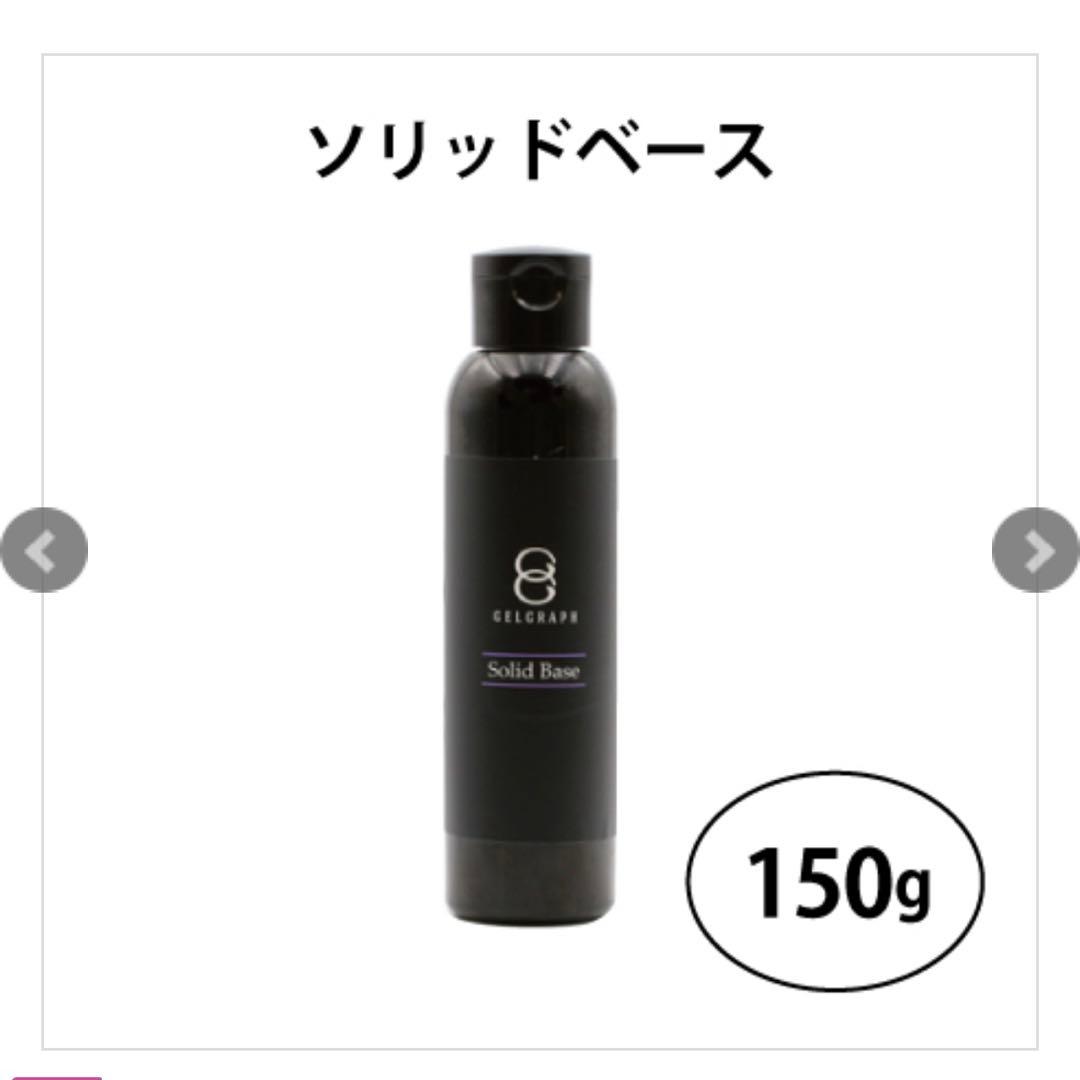The image size is (1080, 1080).
Task: Advance to the next product image
Action: [x=1037, y=551]
